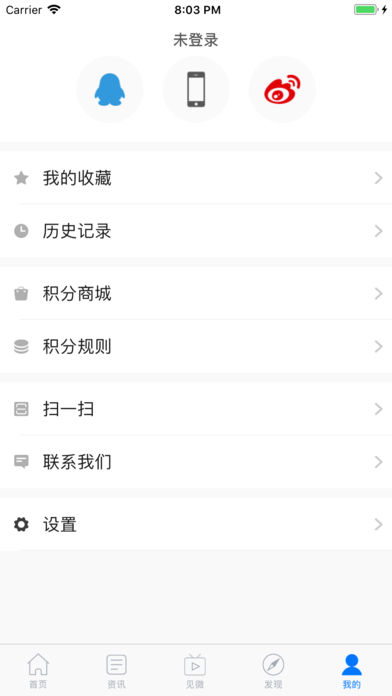This screenshot has width=392, height=696.
Task: Open 设置 settings
Action: tap(196, 524)
